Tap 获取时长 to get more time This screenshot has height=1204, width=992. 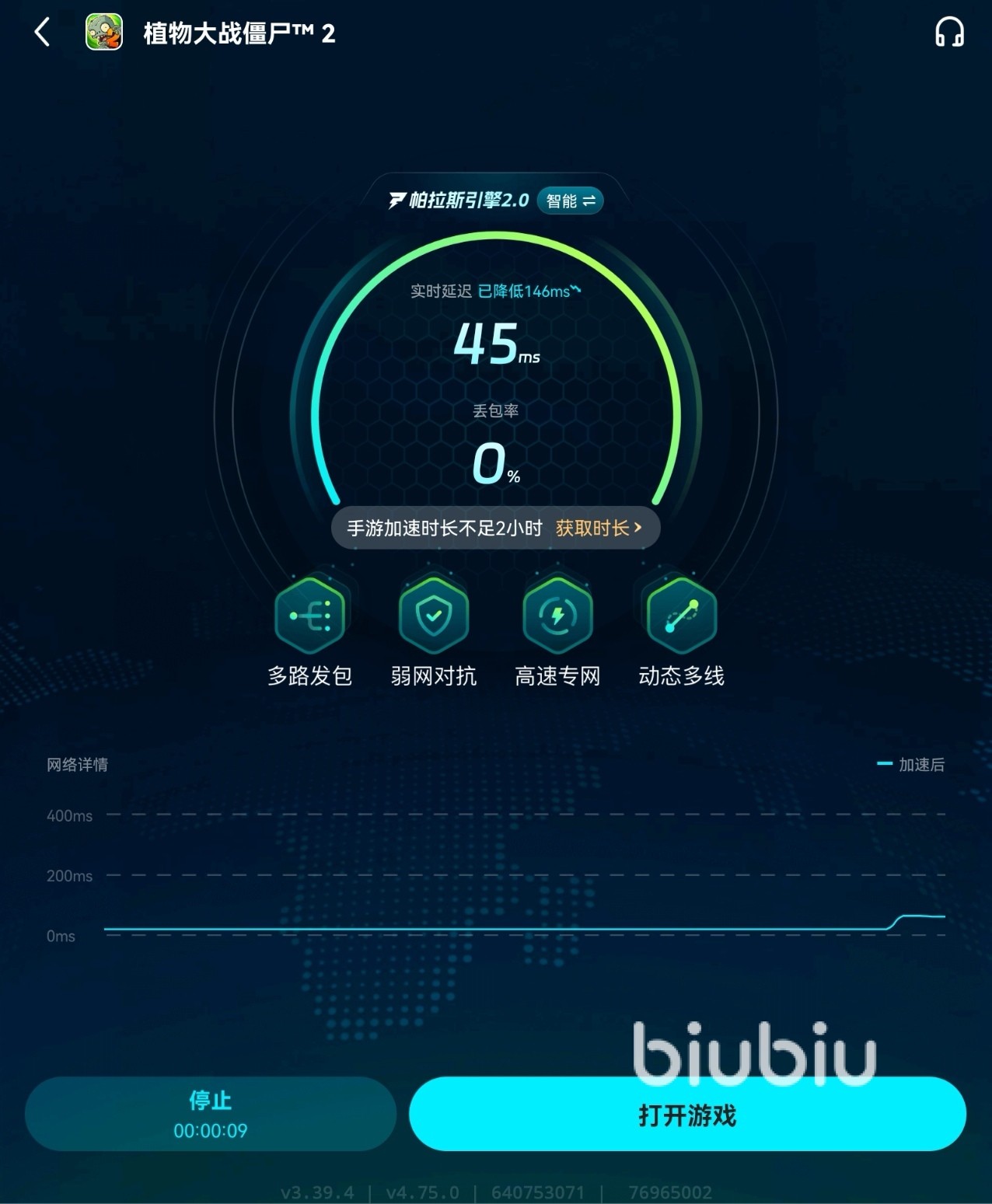pyautogui.click(x=598, y=529)
